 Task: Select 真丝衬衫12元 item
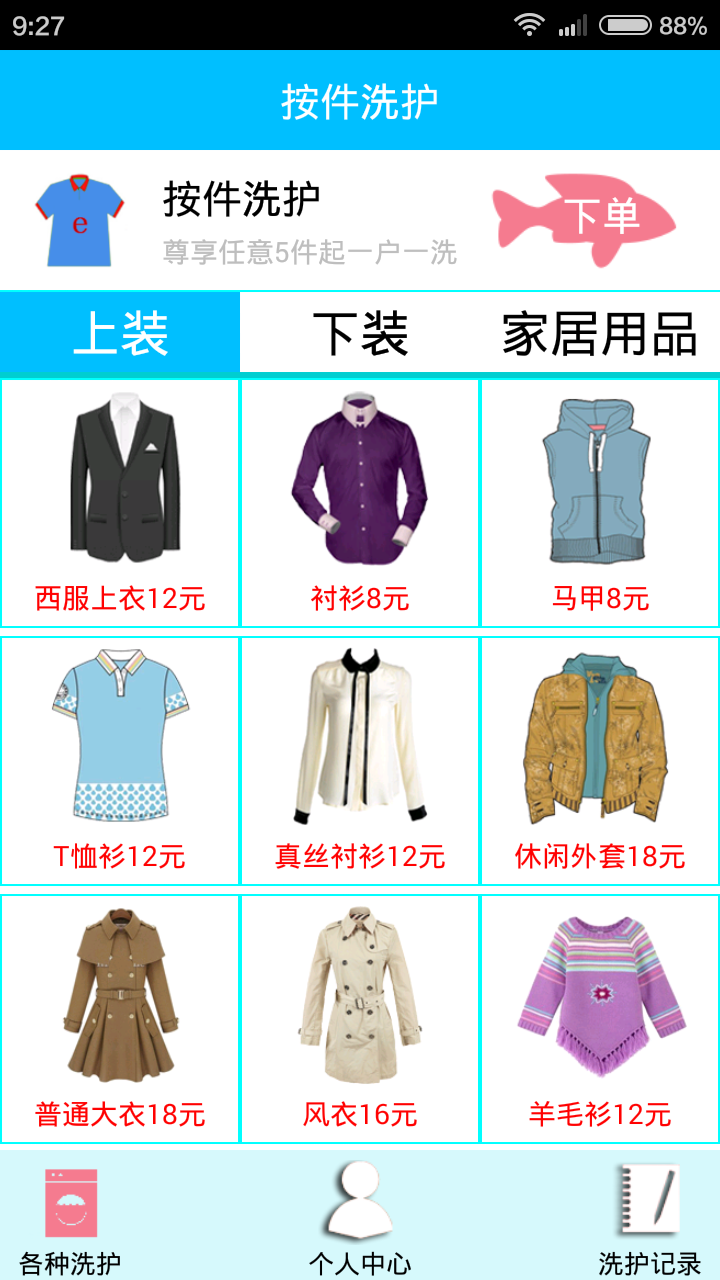coord(360,760)
